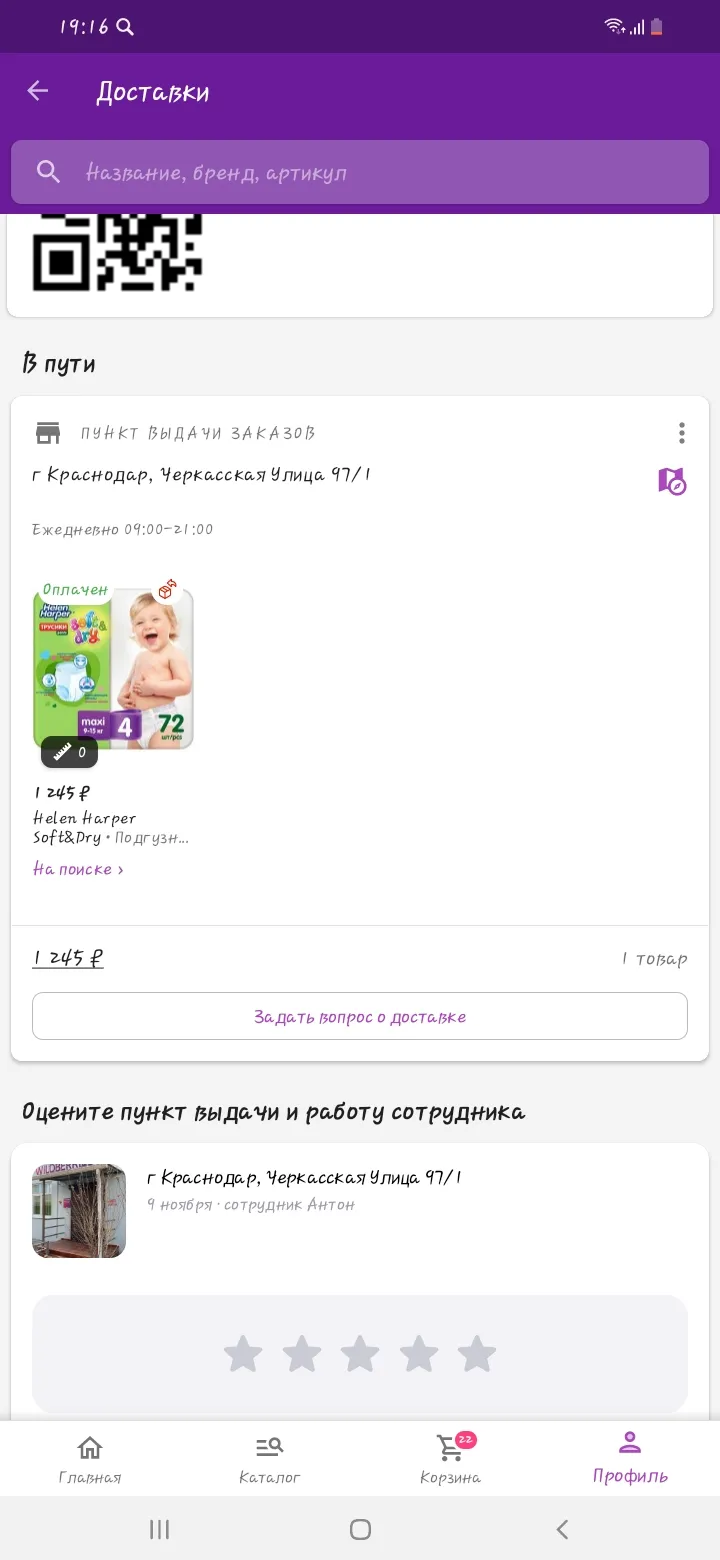This screenshot has height=1560, width=720.
Task: Tap the system back button
Action: (x=562, y=1528)
